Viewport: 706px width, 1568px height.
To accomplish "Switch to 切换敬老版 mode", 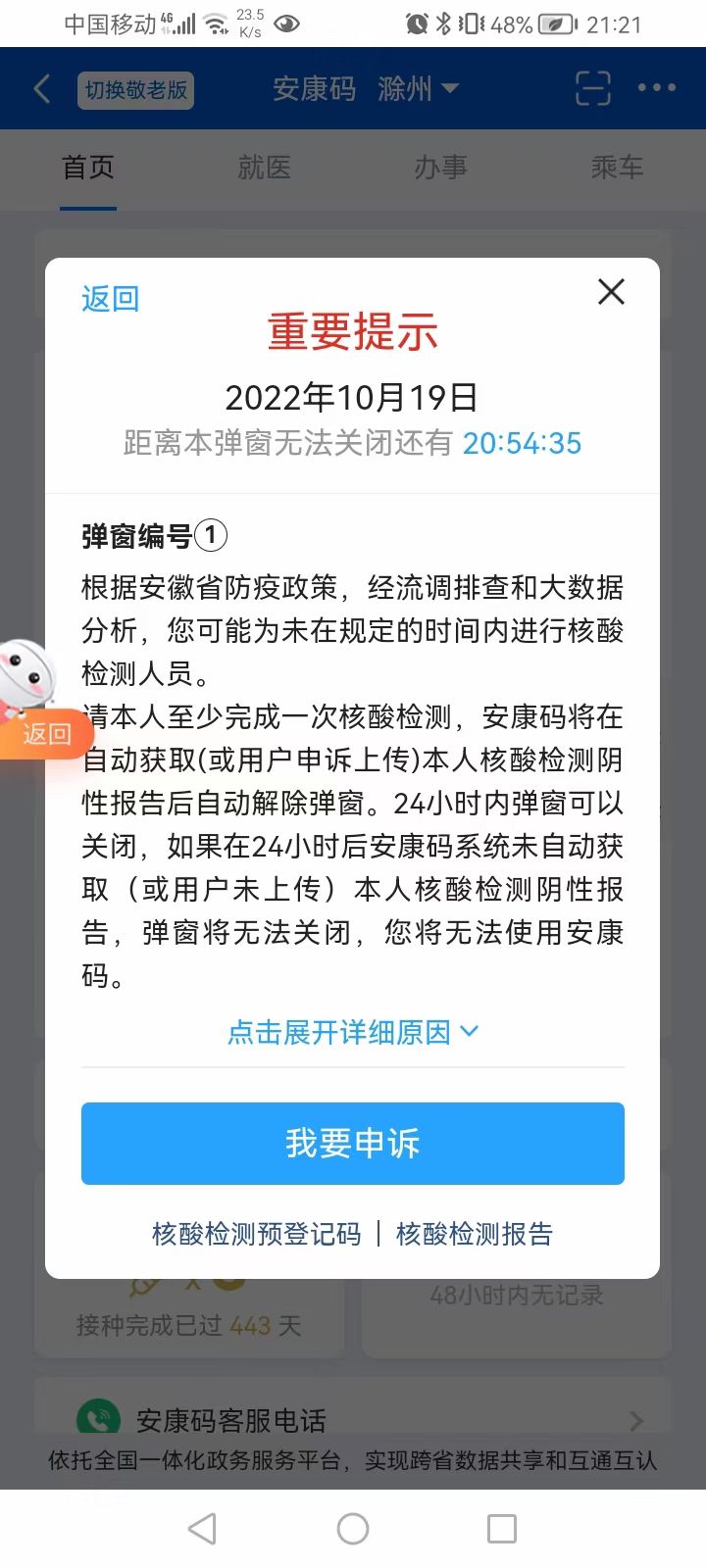I will click(135, 90).
